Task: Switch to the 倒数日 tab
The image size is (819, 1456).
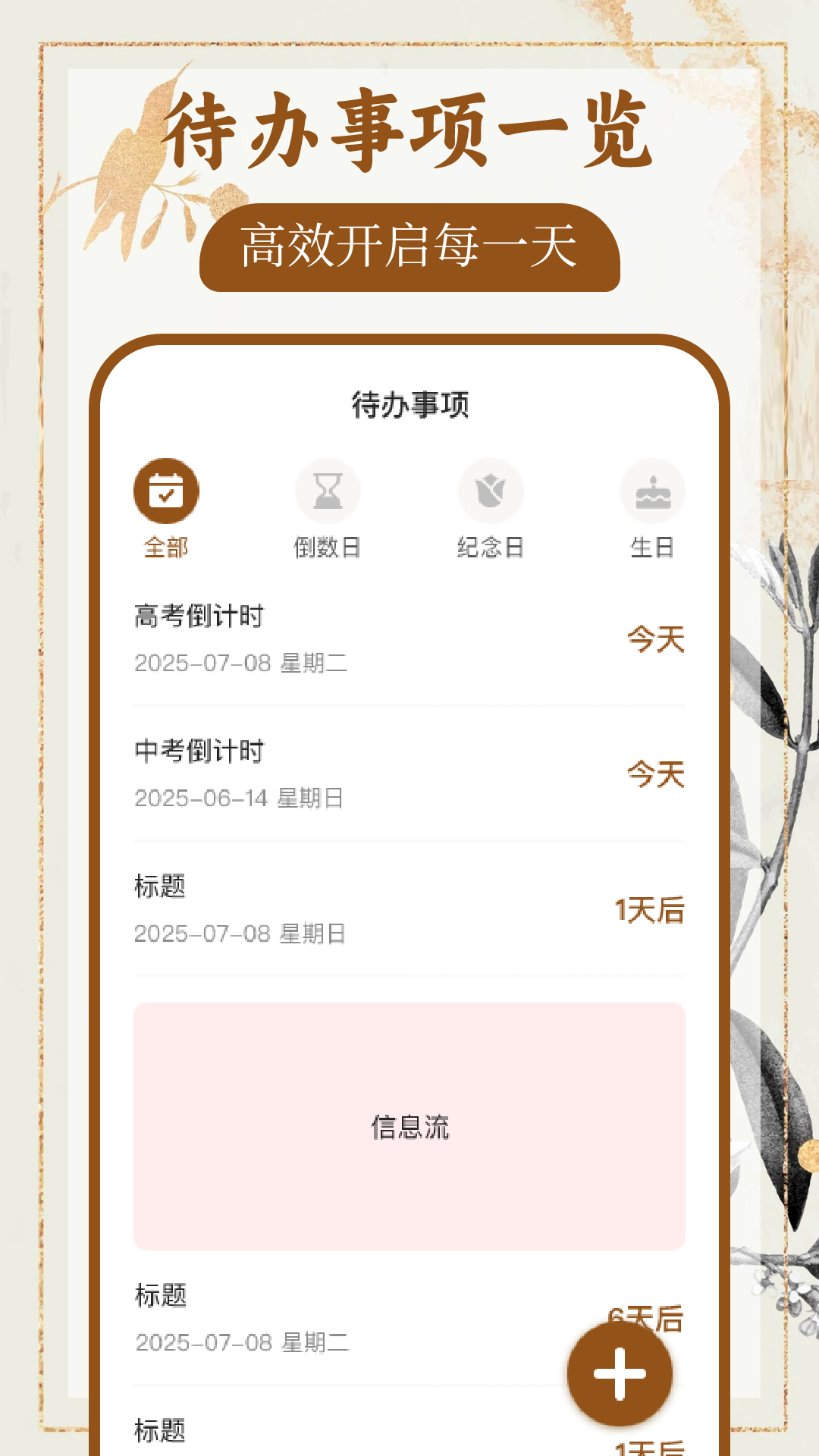Action: (329, 510)
